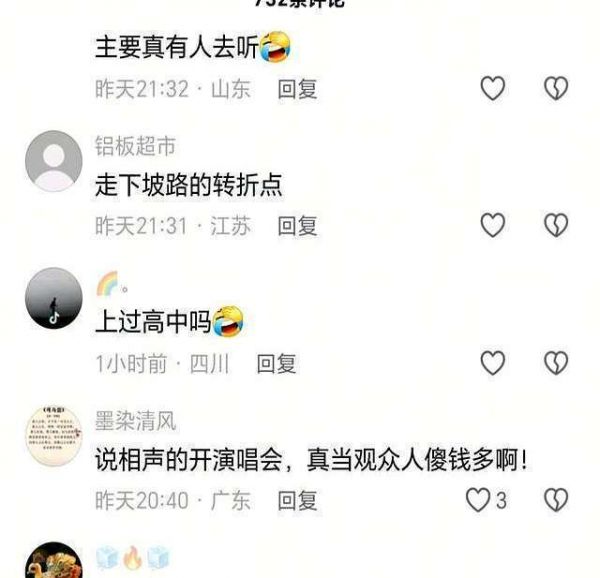
Task: Dislike the comment "上过高中吗"
Action: coord(556,363)
